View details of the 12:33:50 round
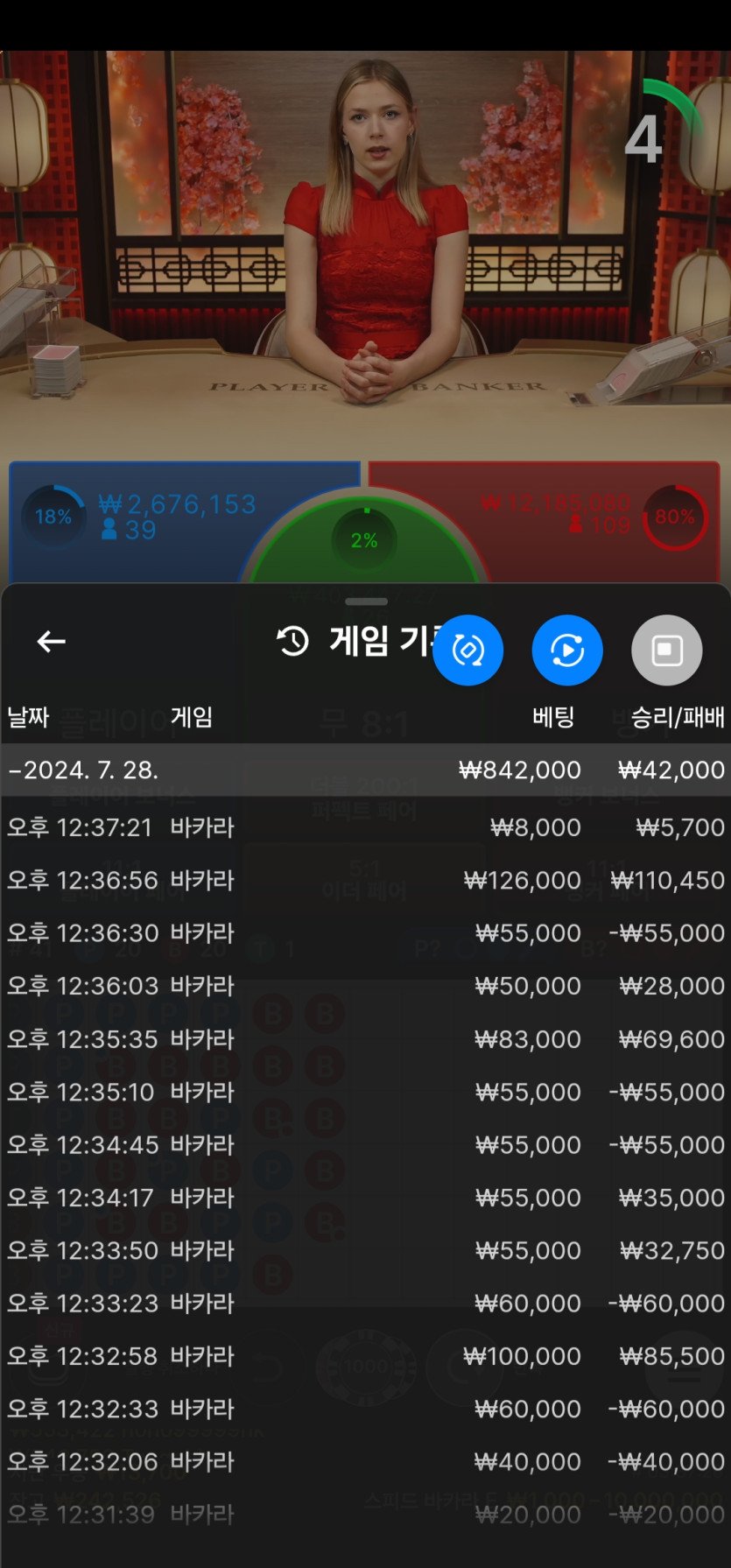The image size is (731, 1568). tap(365, 1250)
